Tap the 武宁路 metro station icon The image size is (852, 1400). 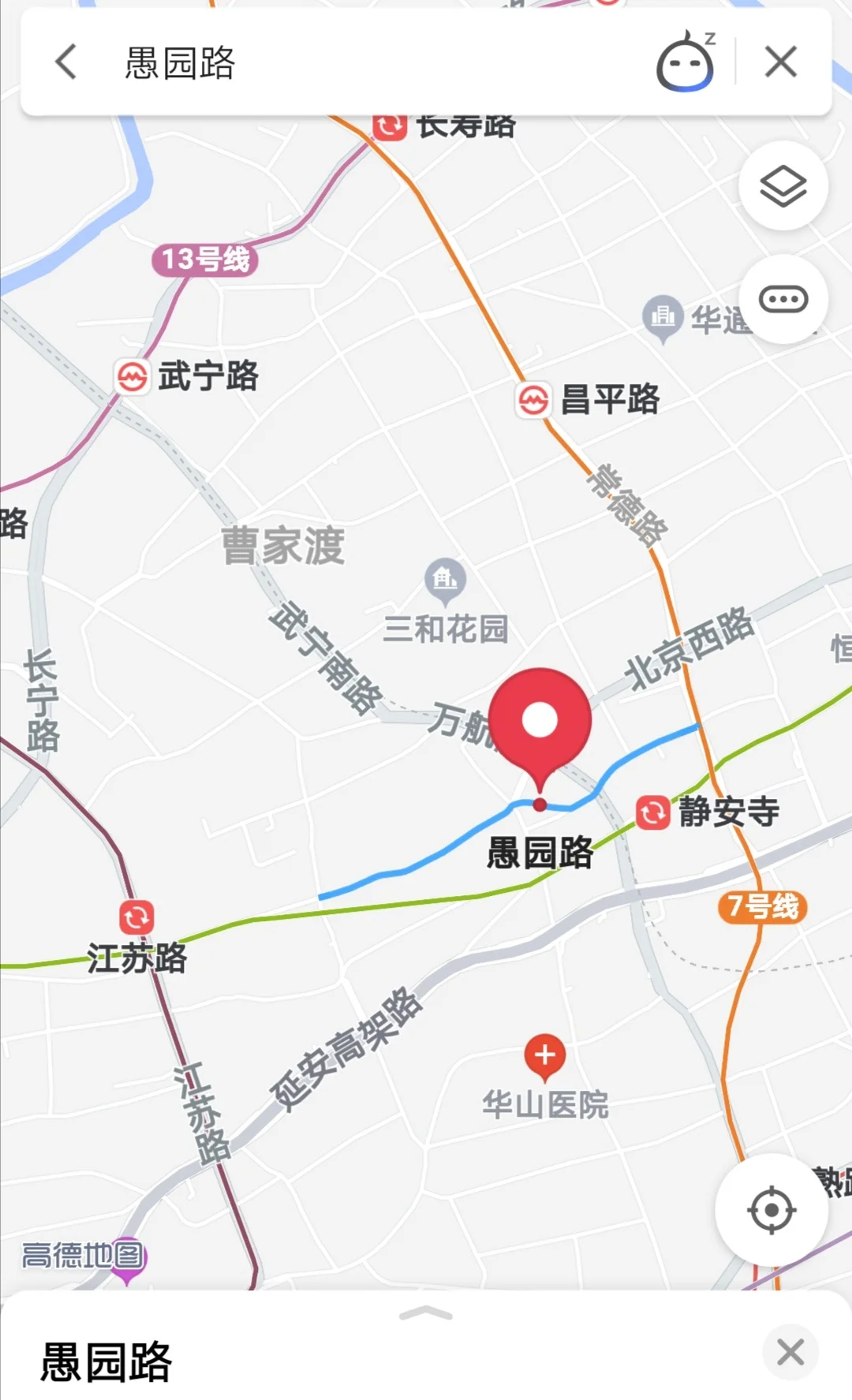click(133, 376)
